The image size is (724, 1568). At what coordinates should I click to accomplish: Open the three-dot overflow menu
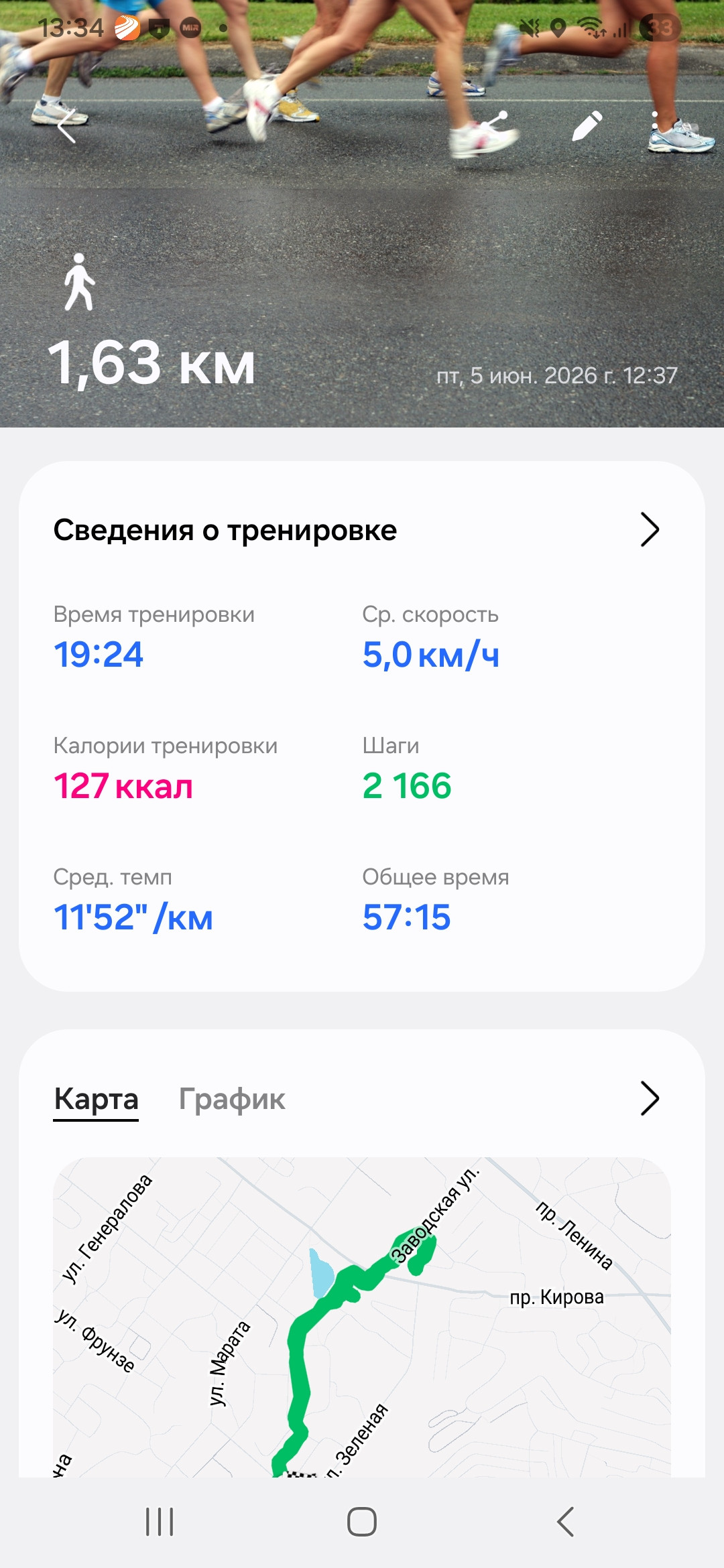point(655,126)
